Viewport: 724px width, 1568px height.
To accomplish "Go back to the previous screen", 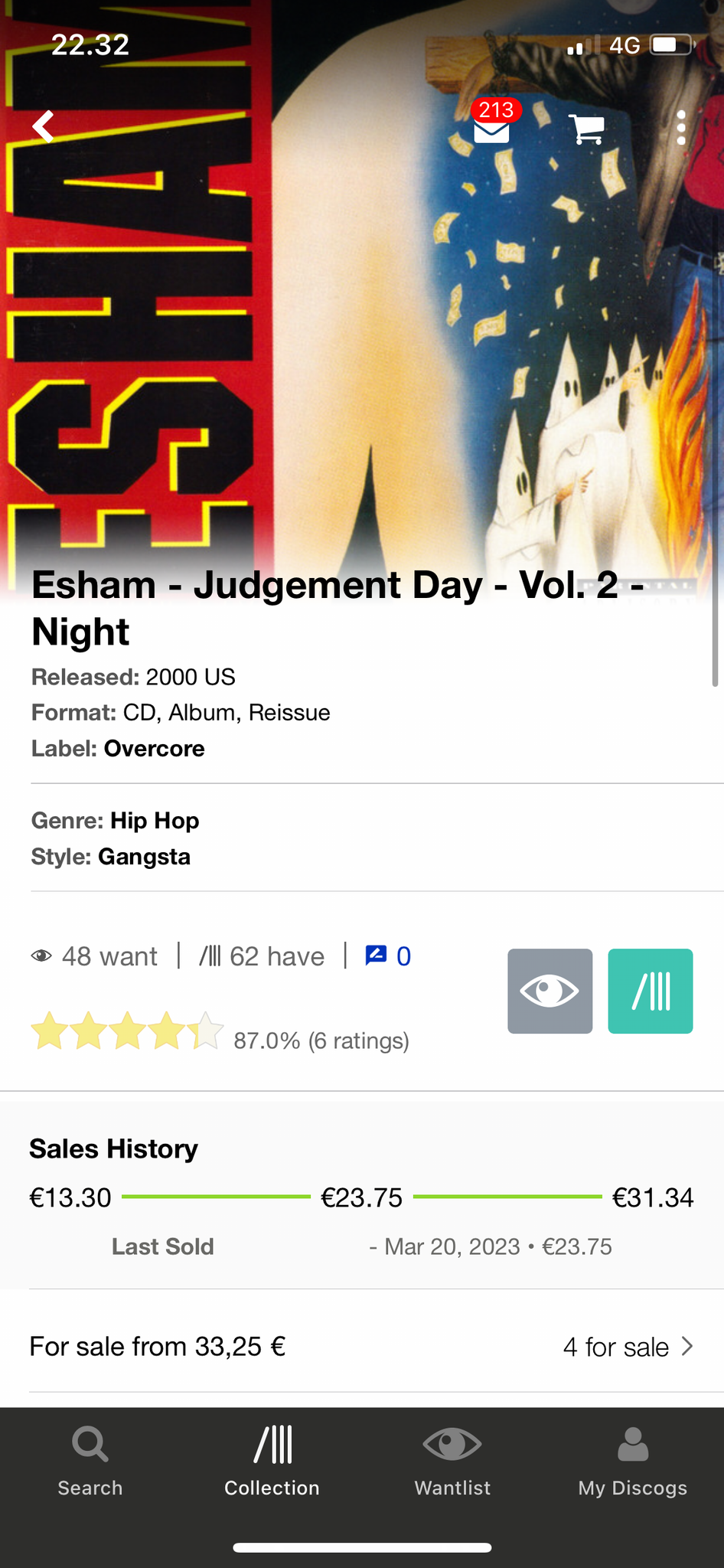I will coord(44,127).
